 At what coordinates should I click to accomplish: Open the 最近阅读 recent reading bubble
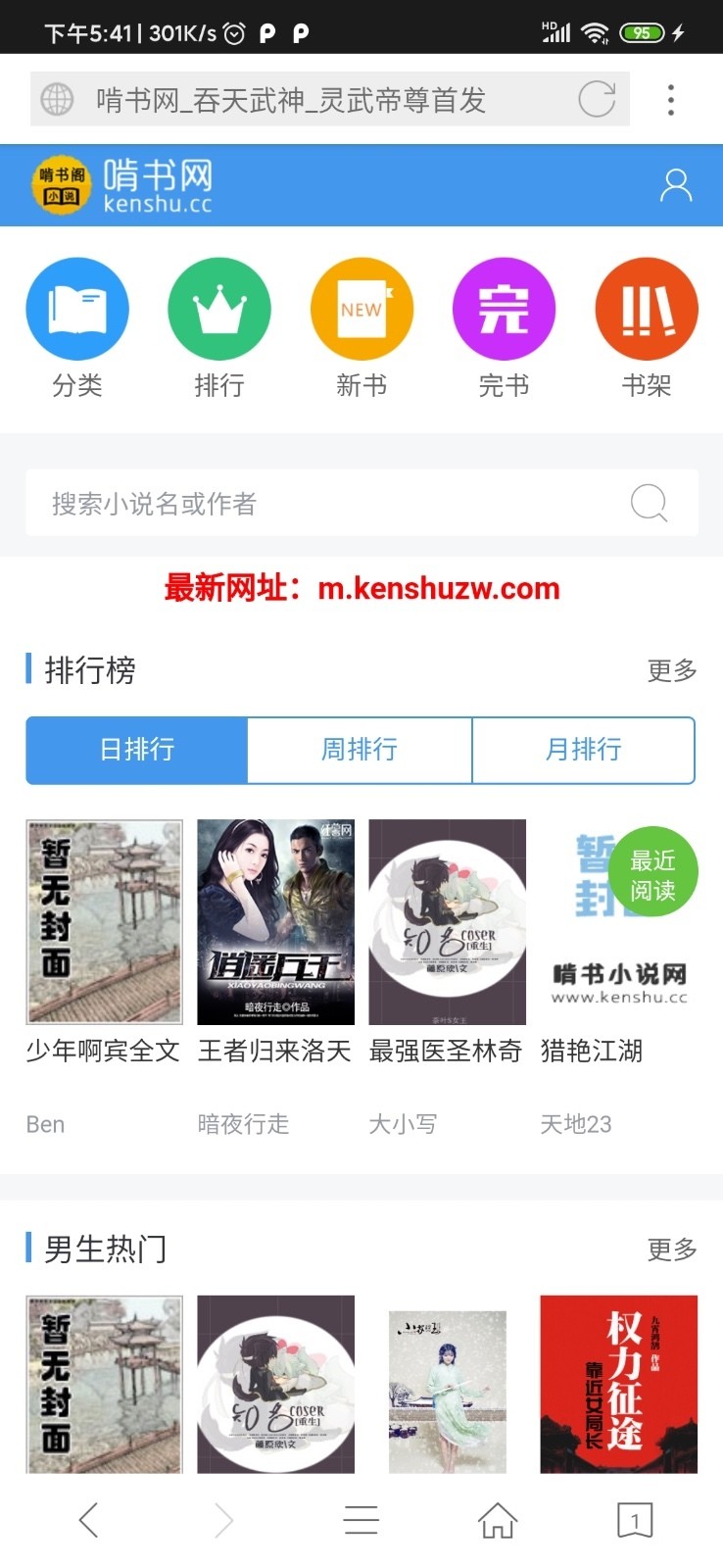tap(652, 874)
